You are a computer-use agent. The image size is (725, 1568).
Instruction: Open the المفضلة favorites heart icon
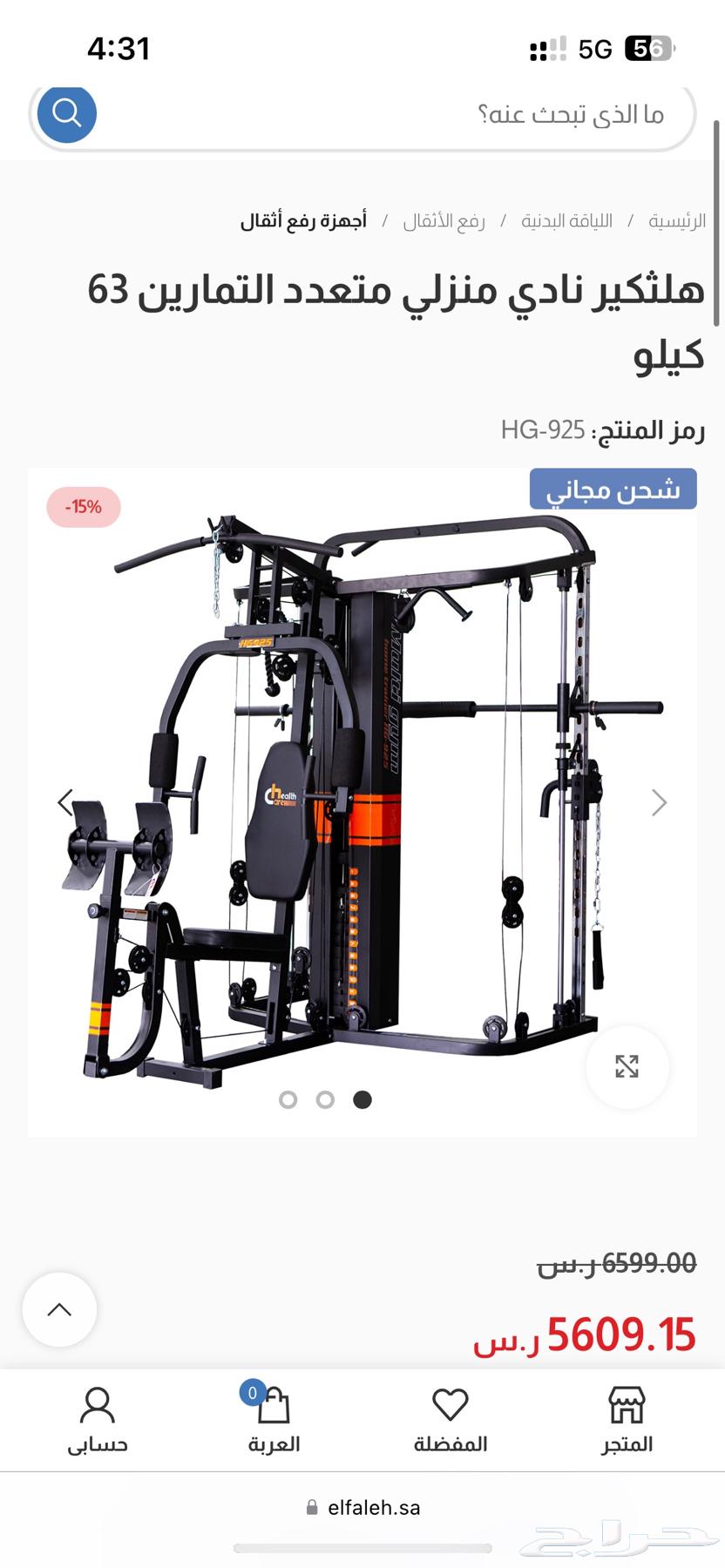[451, 1403]
